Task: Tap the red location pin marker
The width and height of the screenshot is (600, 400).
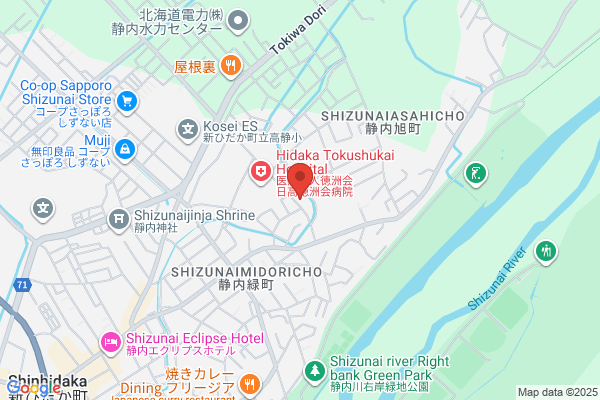Action: pyautogui.click(x=300, y=180)
